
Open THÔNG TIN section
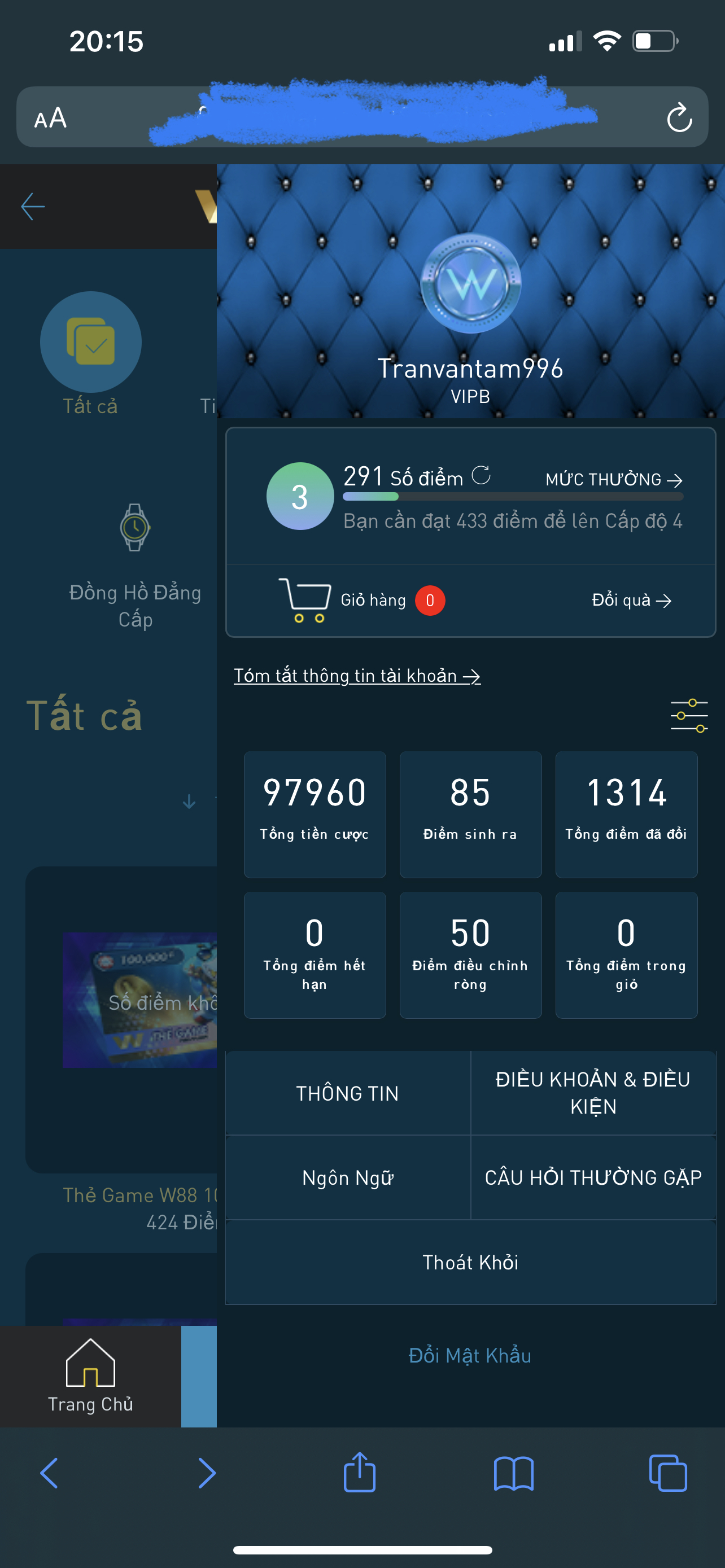coord(348,1093)
